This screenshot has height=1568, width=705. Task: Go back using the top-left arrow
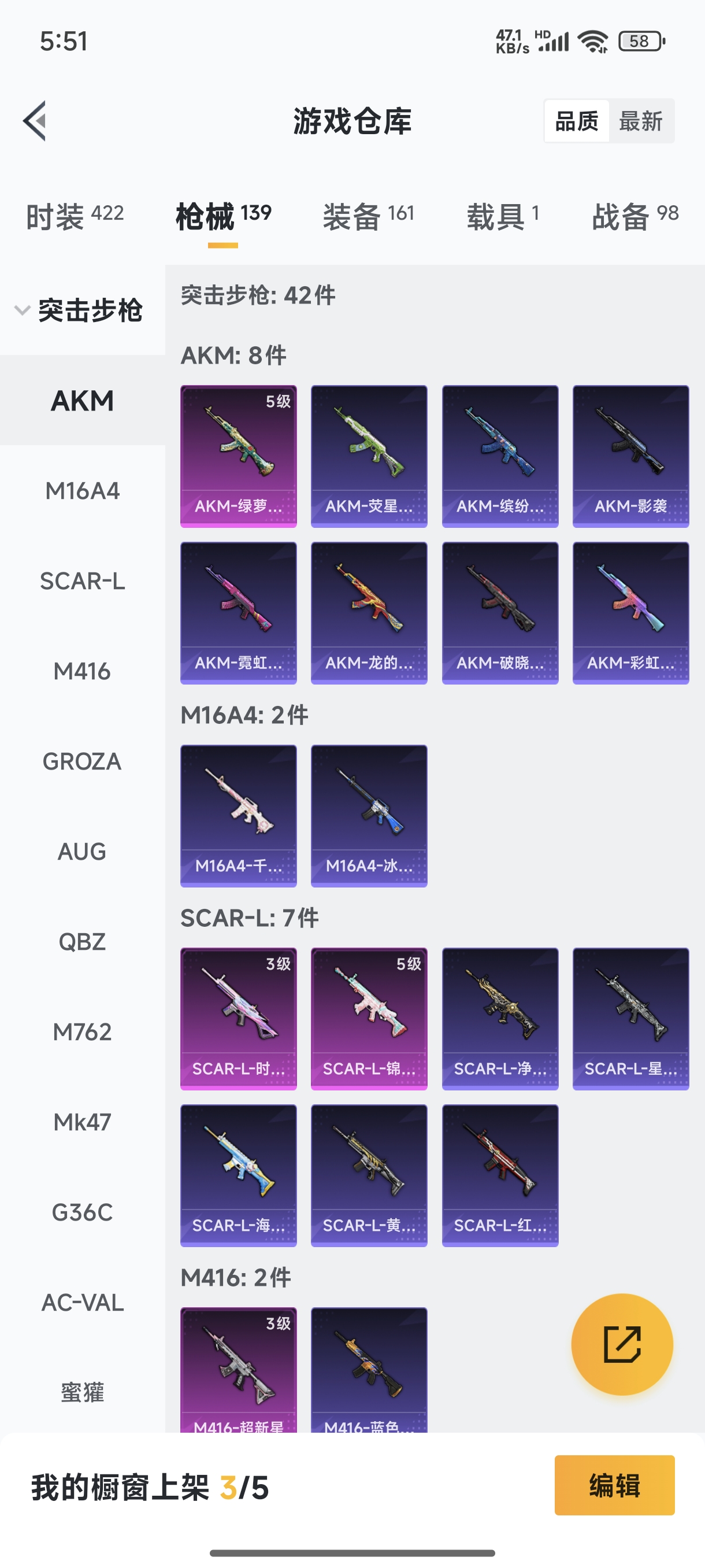click(35, 120)
